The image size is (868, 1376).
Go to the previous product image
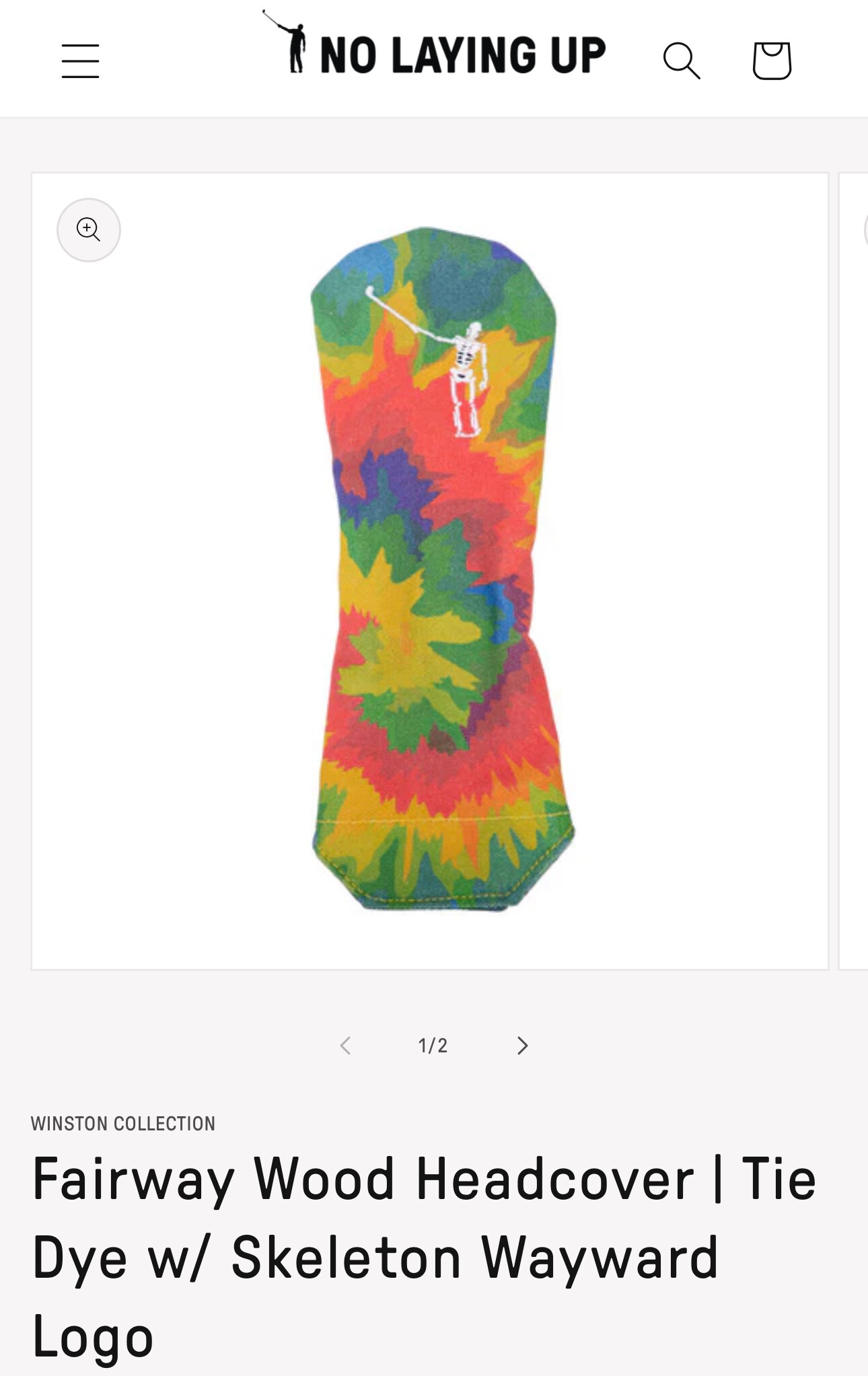click(346, 1045)
